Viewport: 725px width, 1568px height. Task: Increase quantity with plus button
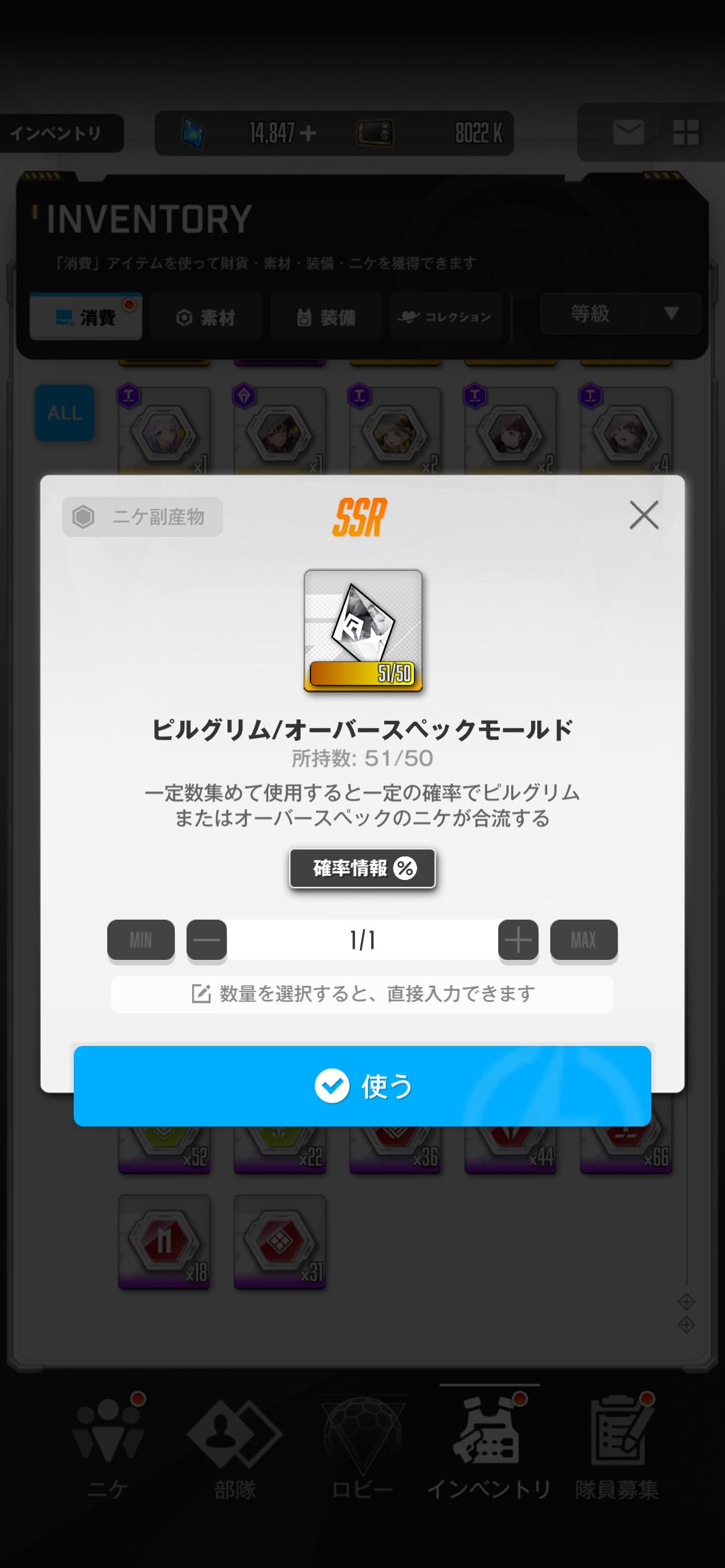point(518,940)
